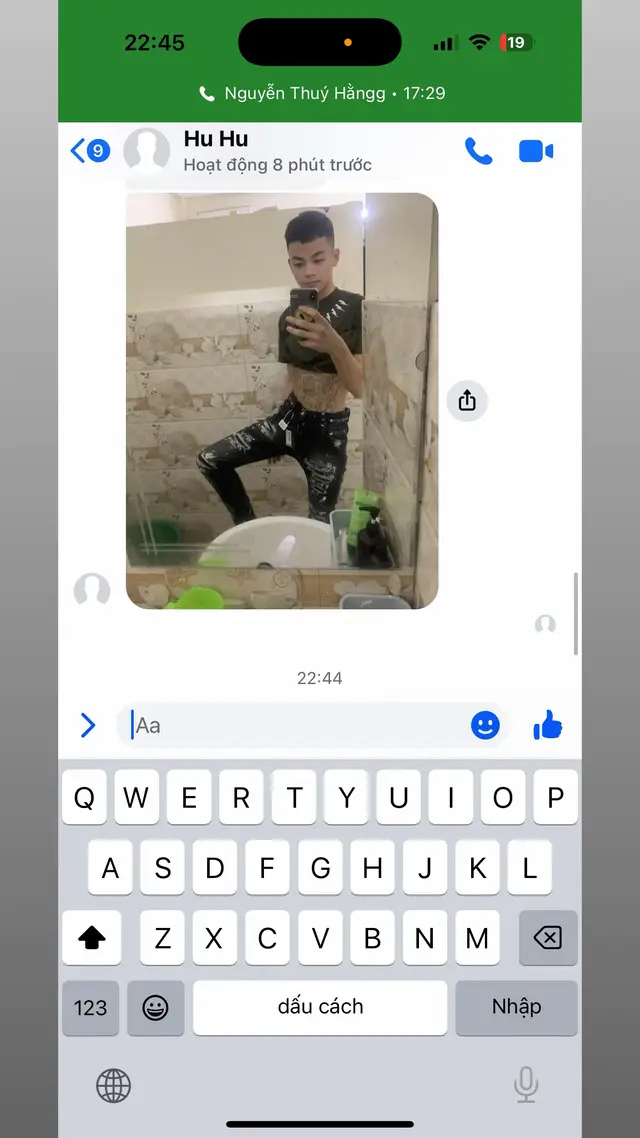Share the photo using the share icon
This screenshot has height=1138, width=640.
[467, 401]
